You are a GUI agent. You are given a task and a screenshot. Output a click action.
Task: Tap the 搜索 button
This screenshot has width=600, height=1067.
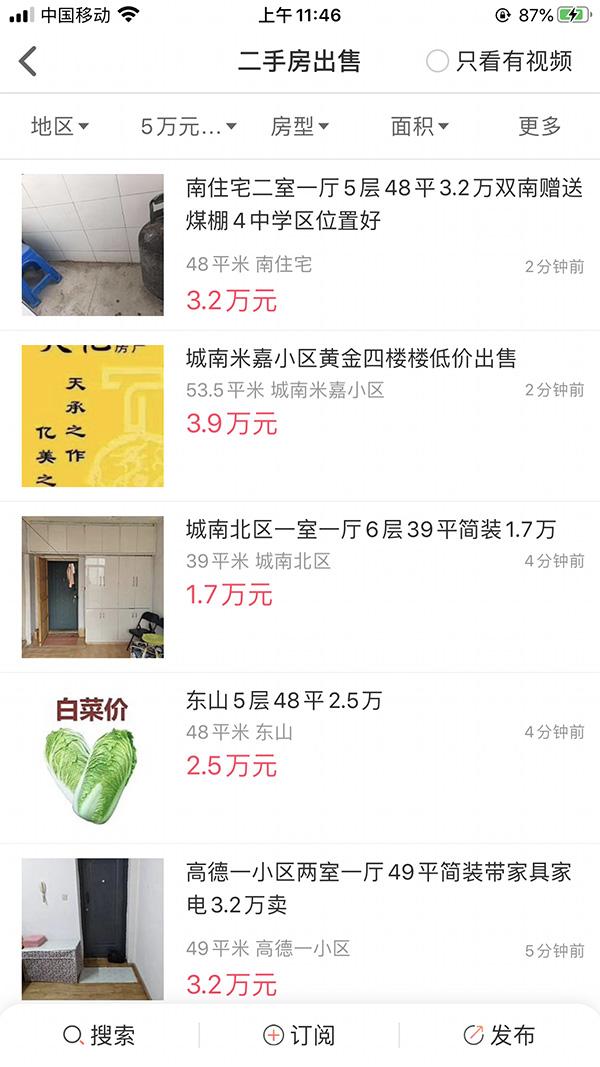click(x=99, y=1035)
